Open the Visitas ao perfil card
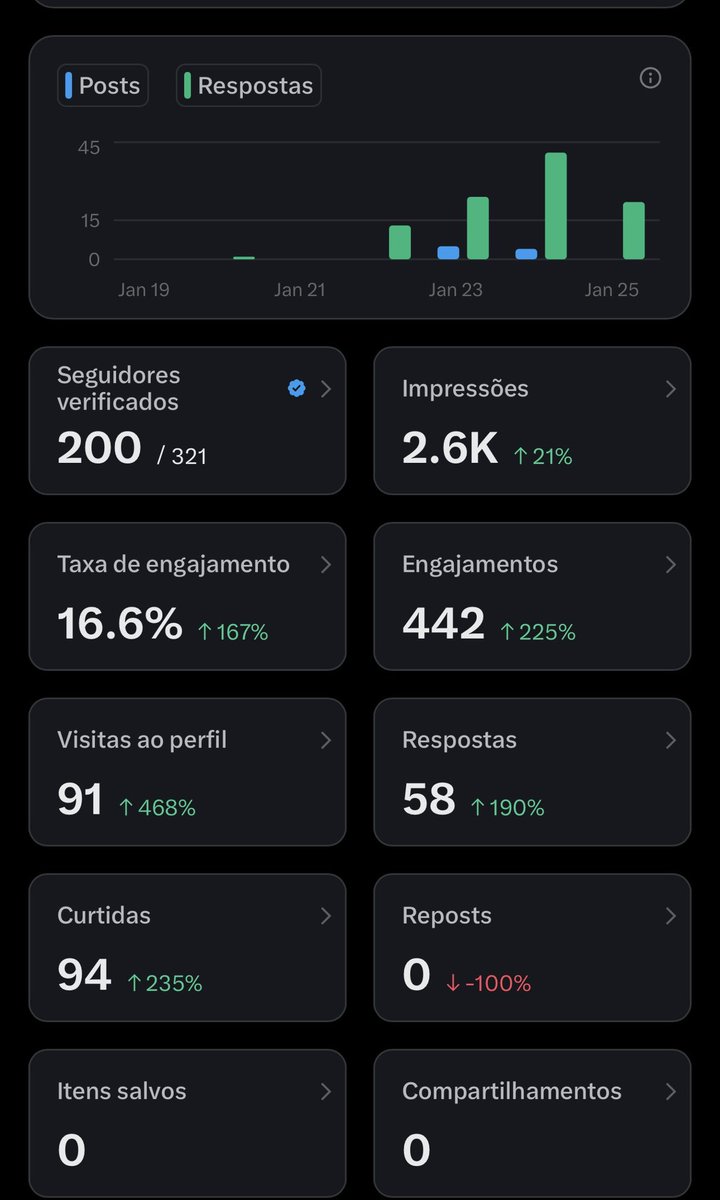720x1200 pixels. tap(187, 772)
